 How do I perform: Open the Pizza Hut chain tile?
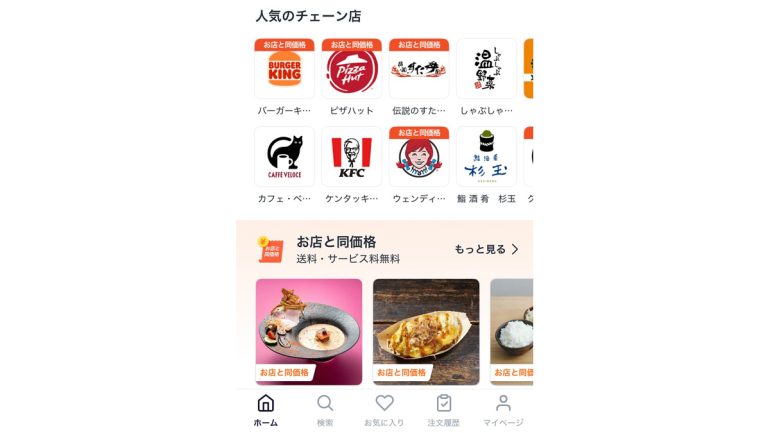point(351,70)
